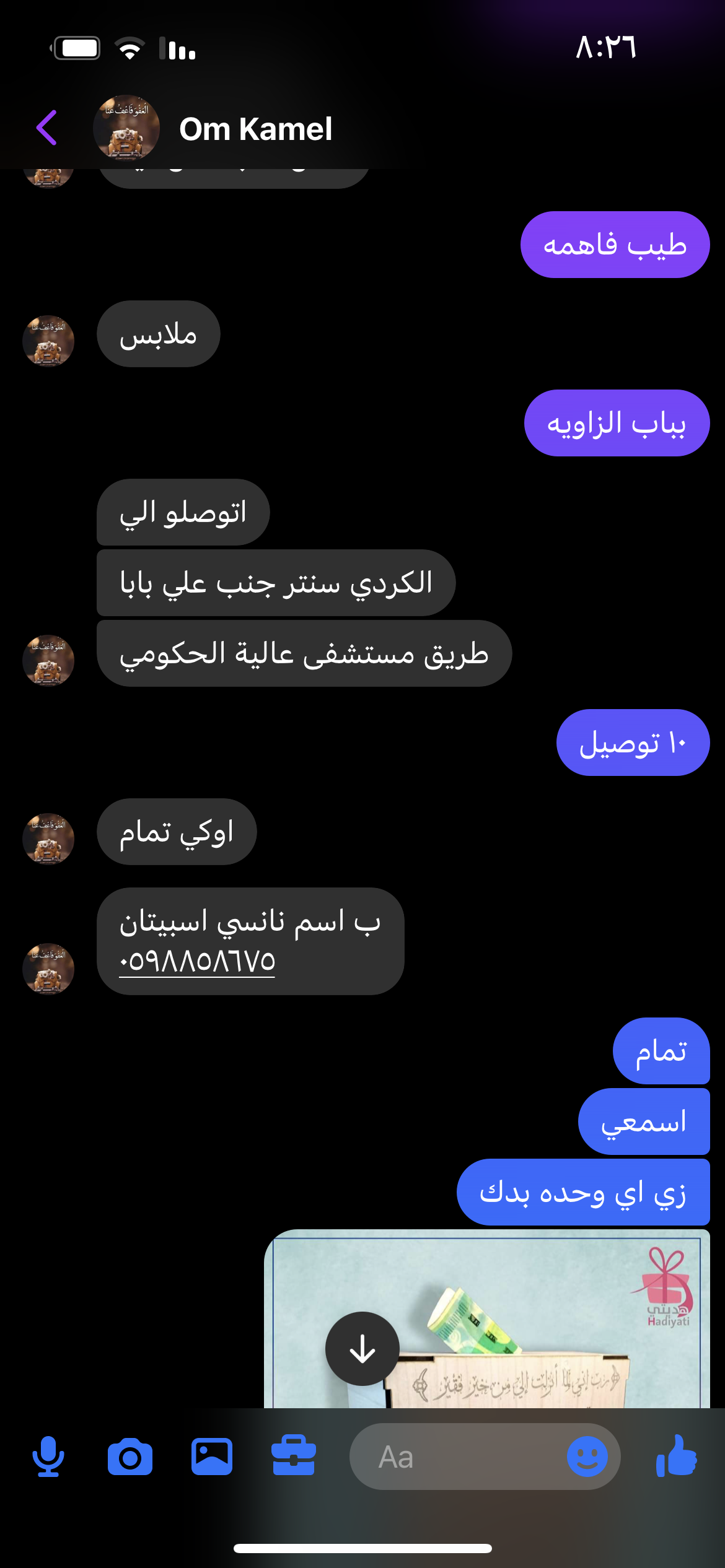Go back from Om Kamel chat
This screenshot has width=725, height=1568.
47,128
